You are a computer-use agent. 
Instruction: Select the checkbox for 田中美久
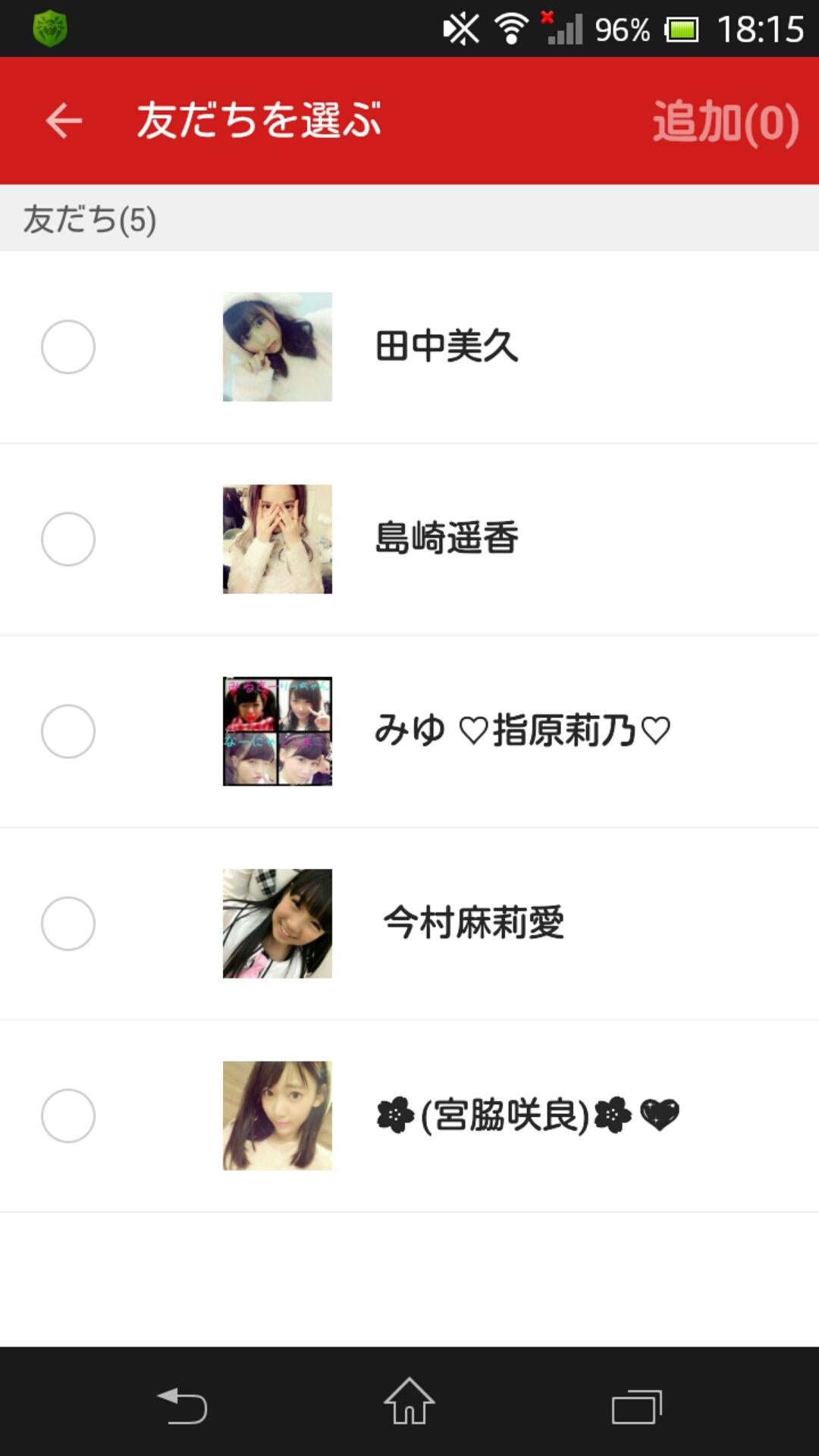[x=68, y=347]
